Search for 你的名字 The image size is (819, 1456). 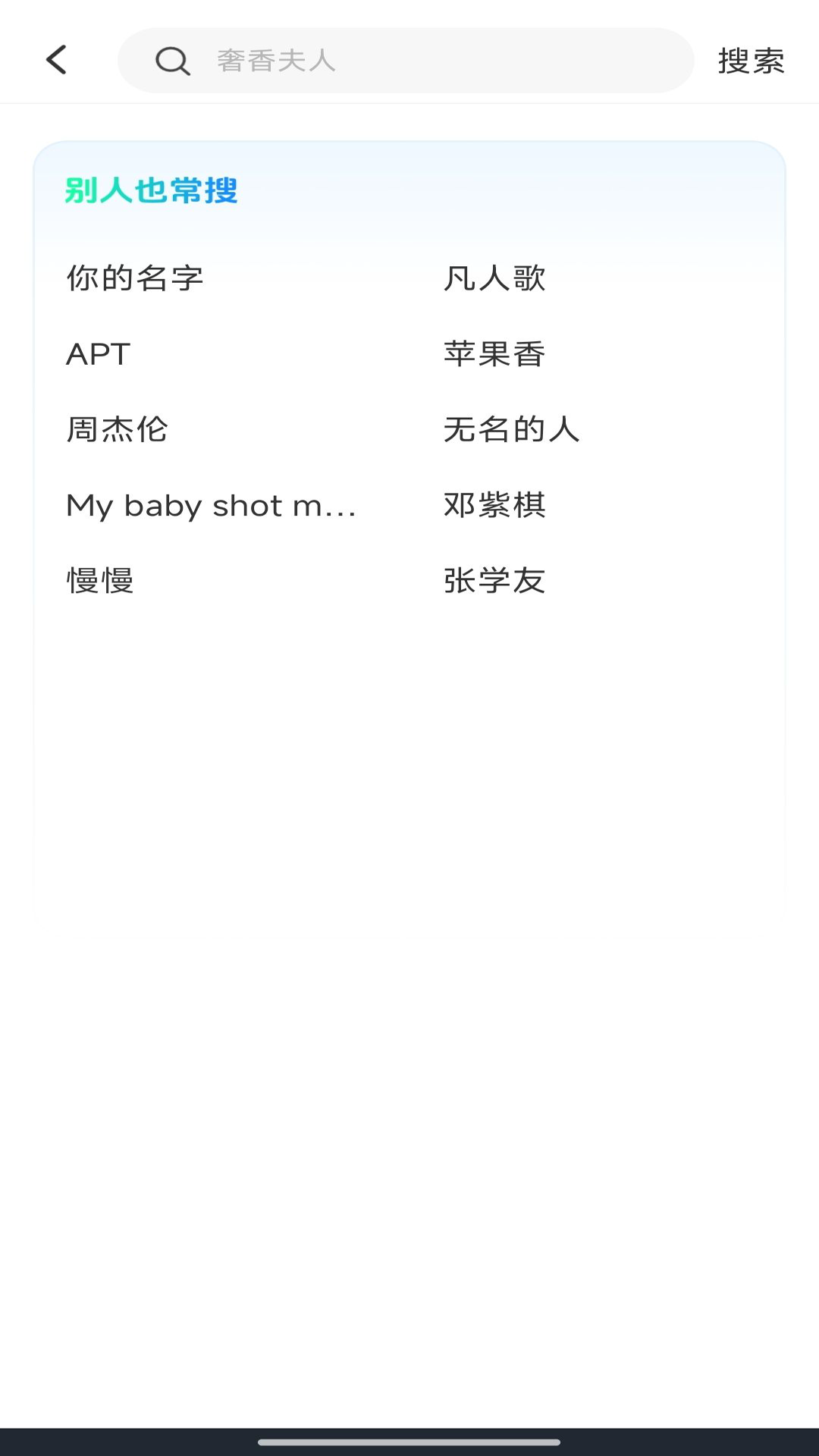pos(135,278)
